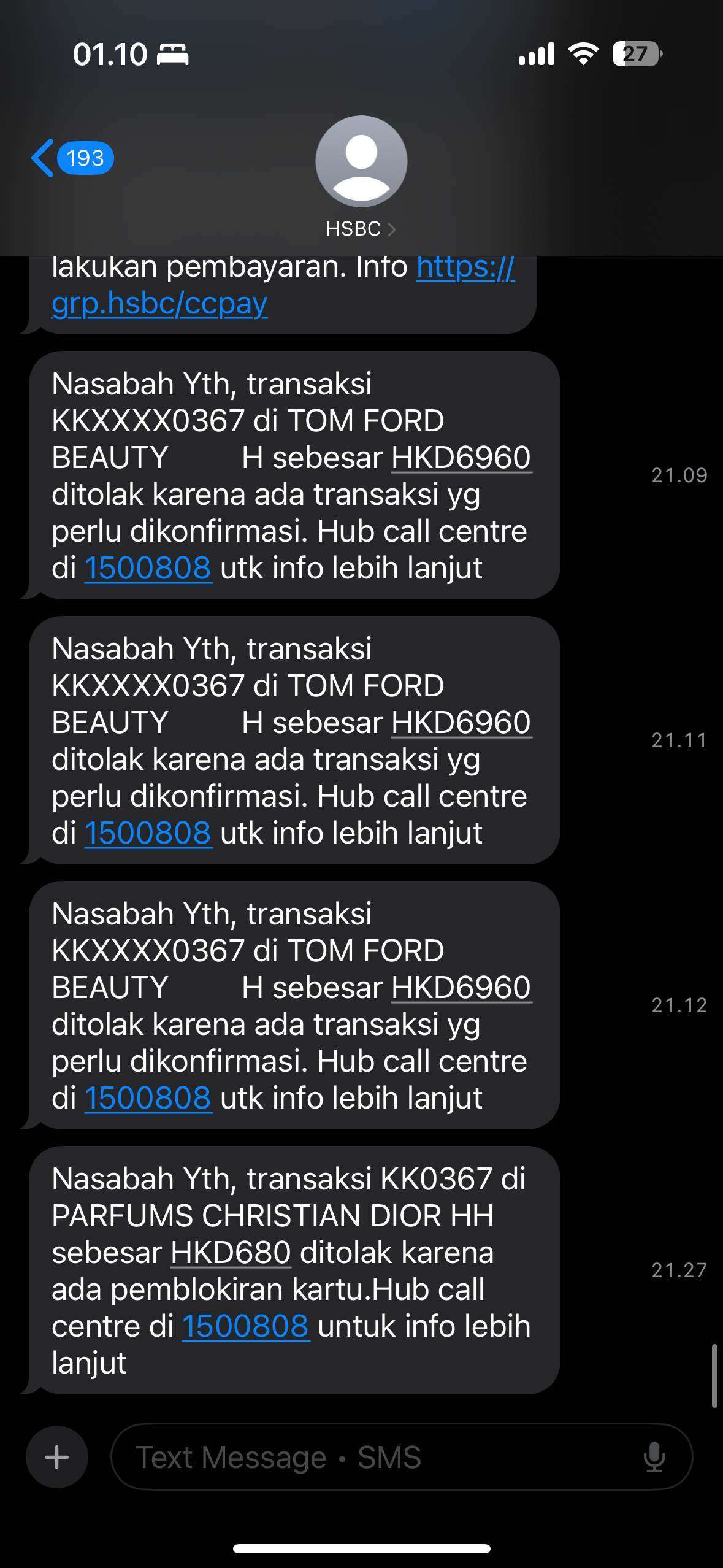This screenshot has height=1568, width=723.
Task: Call 1500808 from the Dior message
Action: pyautogui.click(x=245, y=1326)
